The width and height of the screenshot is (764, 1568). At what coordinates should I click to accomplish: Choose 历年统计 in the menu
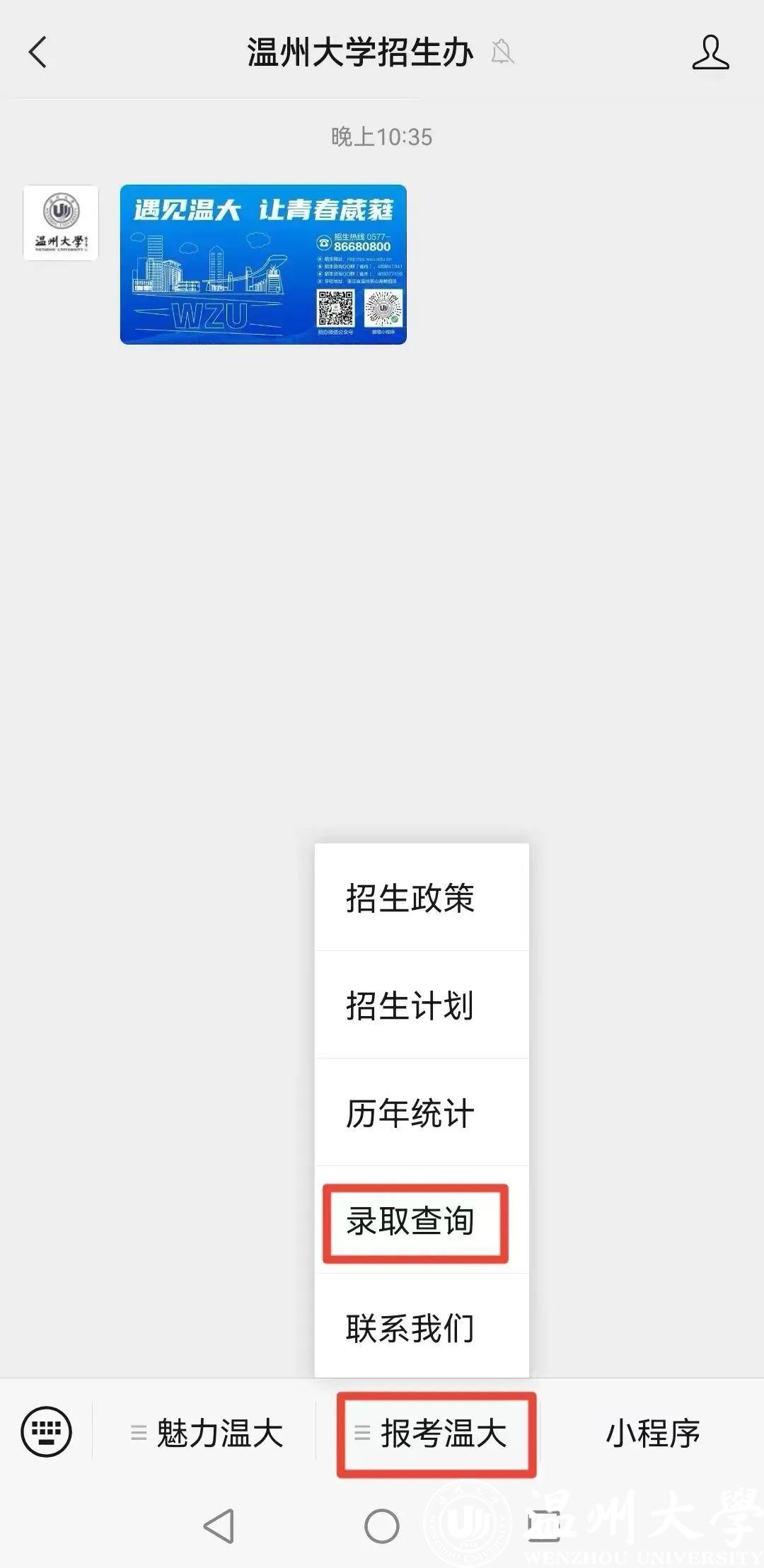click(x=422, y=1113)
